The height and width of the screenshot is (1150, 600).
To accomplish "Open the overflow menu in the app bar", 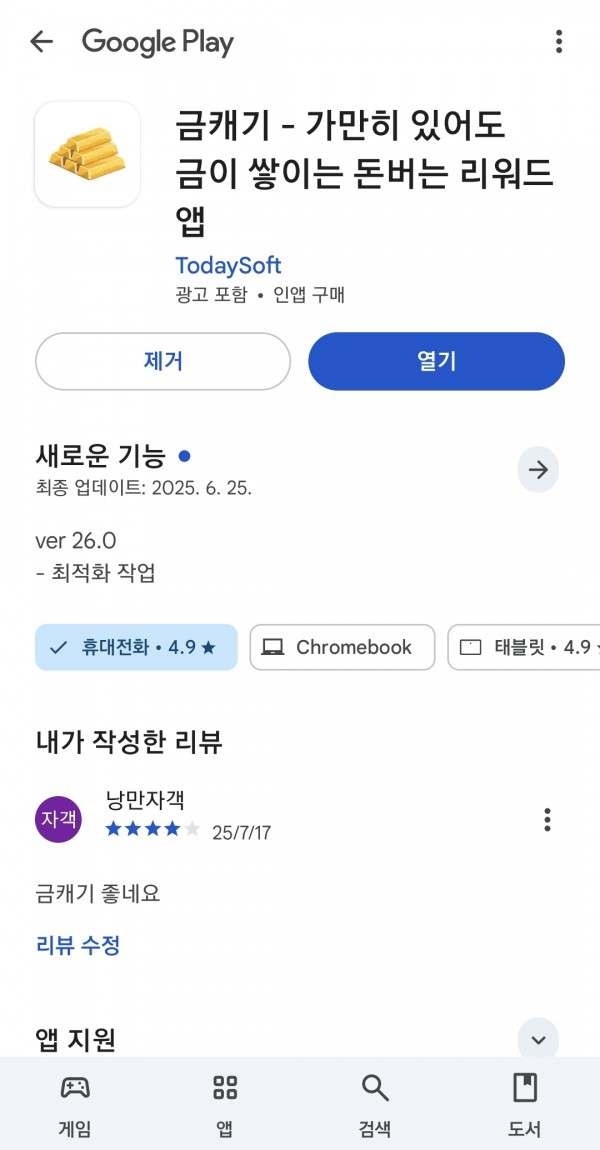I will coord(559,42).
